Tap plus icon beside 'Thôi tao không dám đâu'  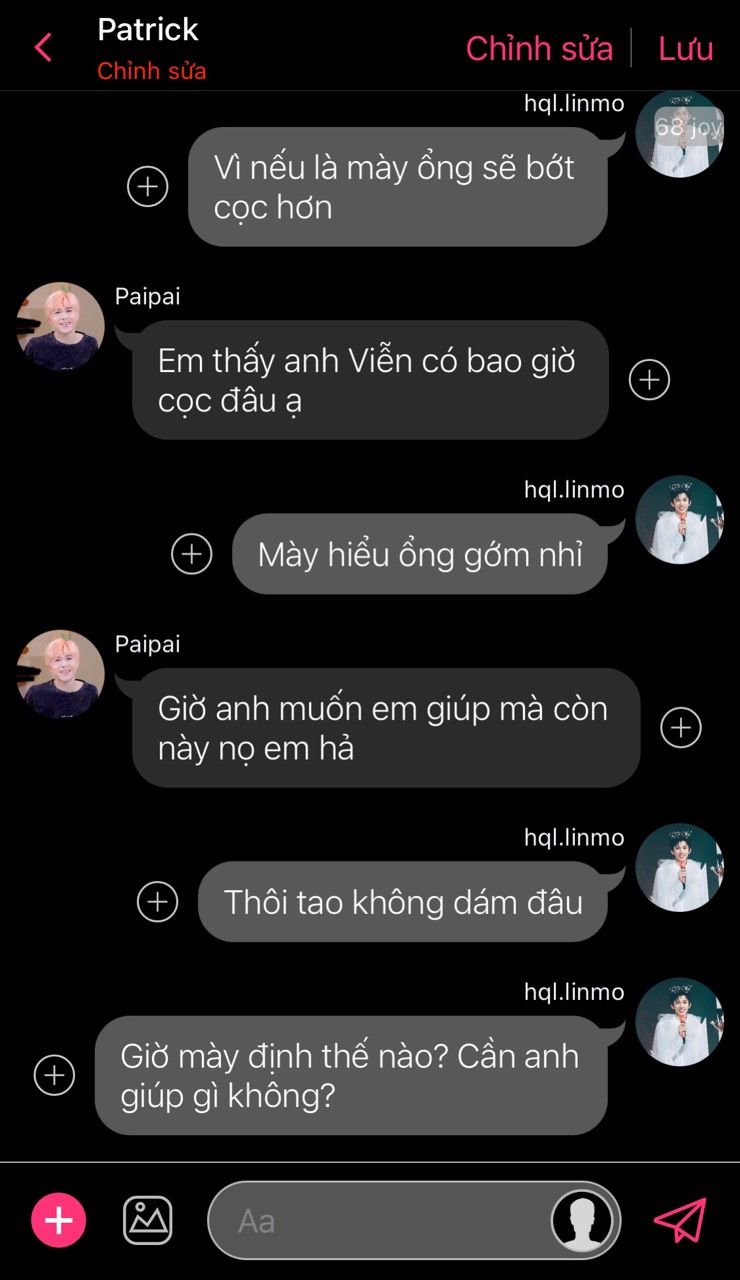pos(157,901)
